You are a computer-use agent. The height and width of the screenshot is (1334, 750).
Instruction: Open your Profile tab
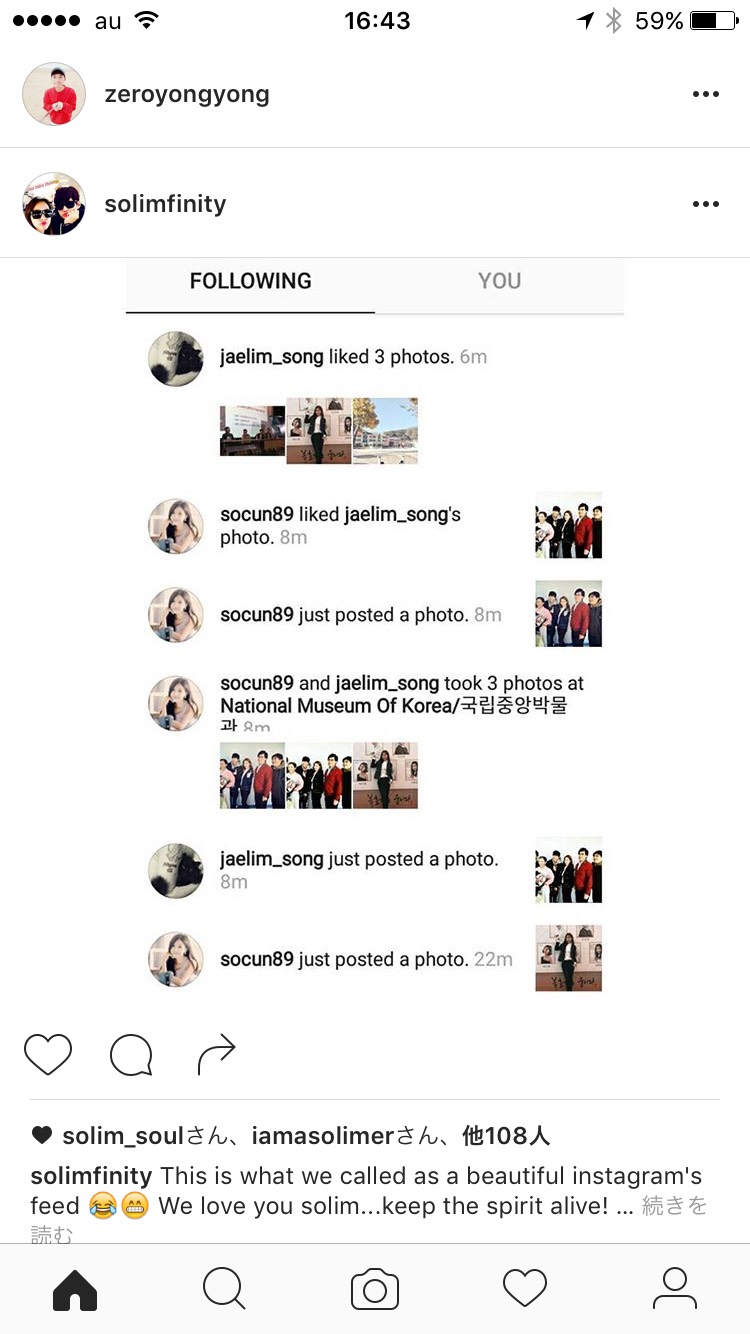tap(675, 1290)
